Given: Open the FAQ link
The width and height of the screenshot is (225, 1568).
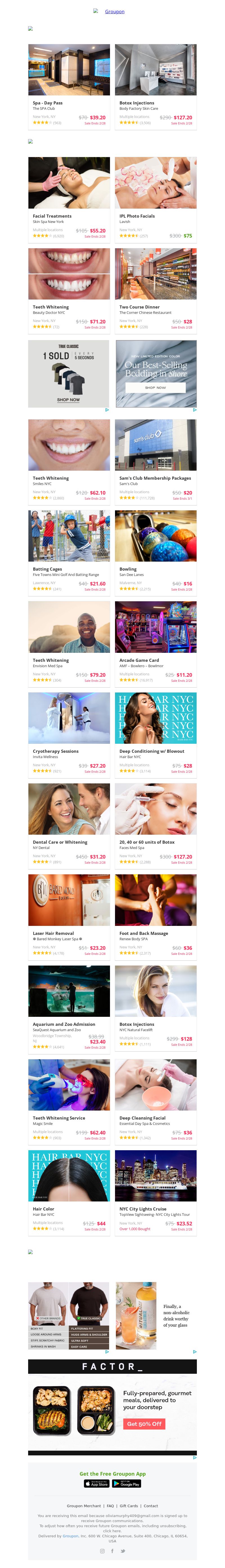Looking at the screenshot, I should [110, 1506].
